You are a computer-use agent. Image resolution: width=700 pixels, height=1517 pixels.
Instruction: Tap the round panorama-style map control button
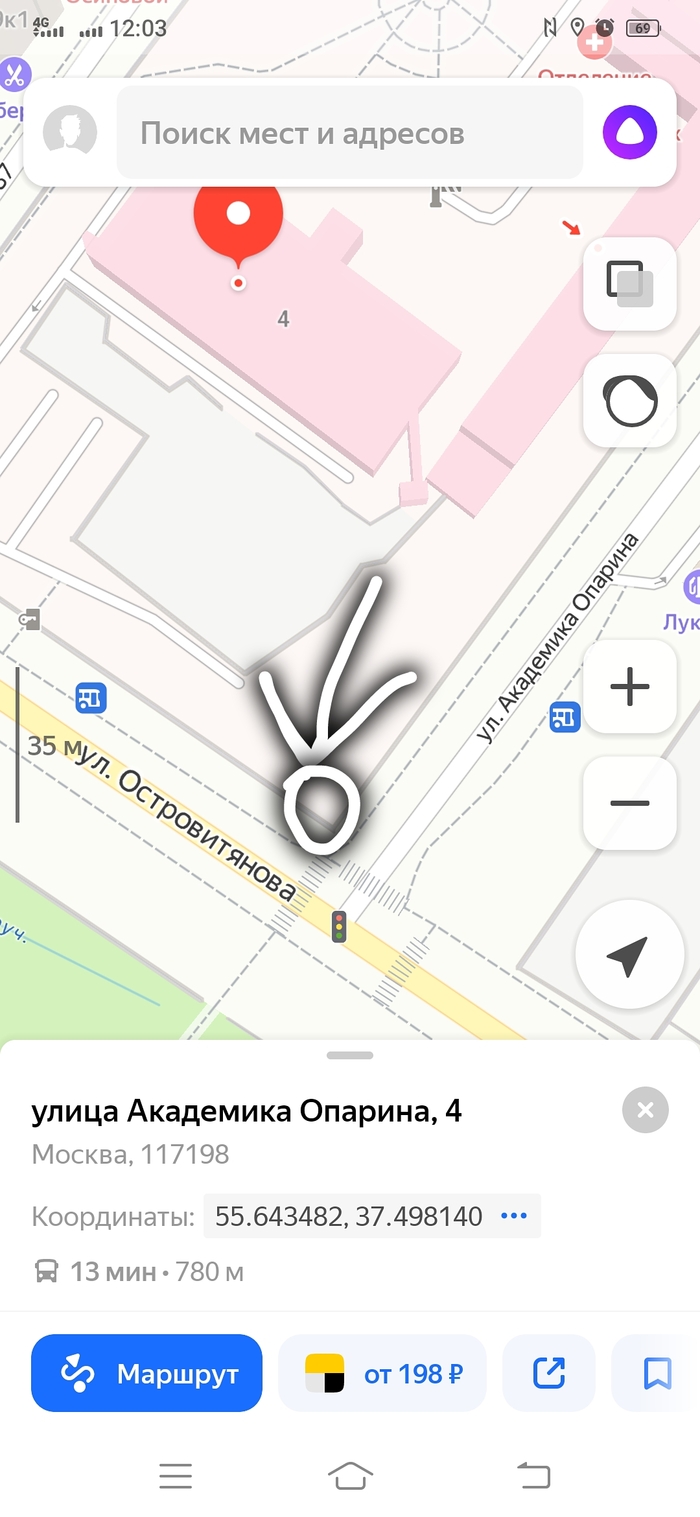coord(629,401)
